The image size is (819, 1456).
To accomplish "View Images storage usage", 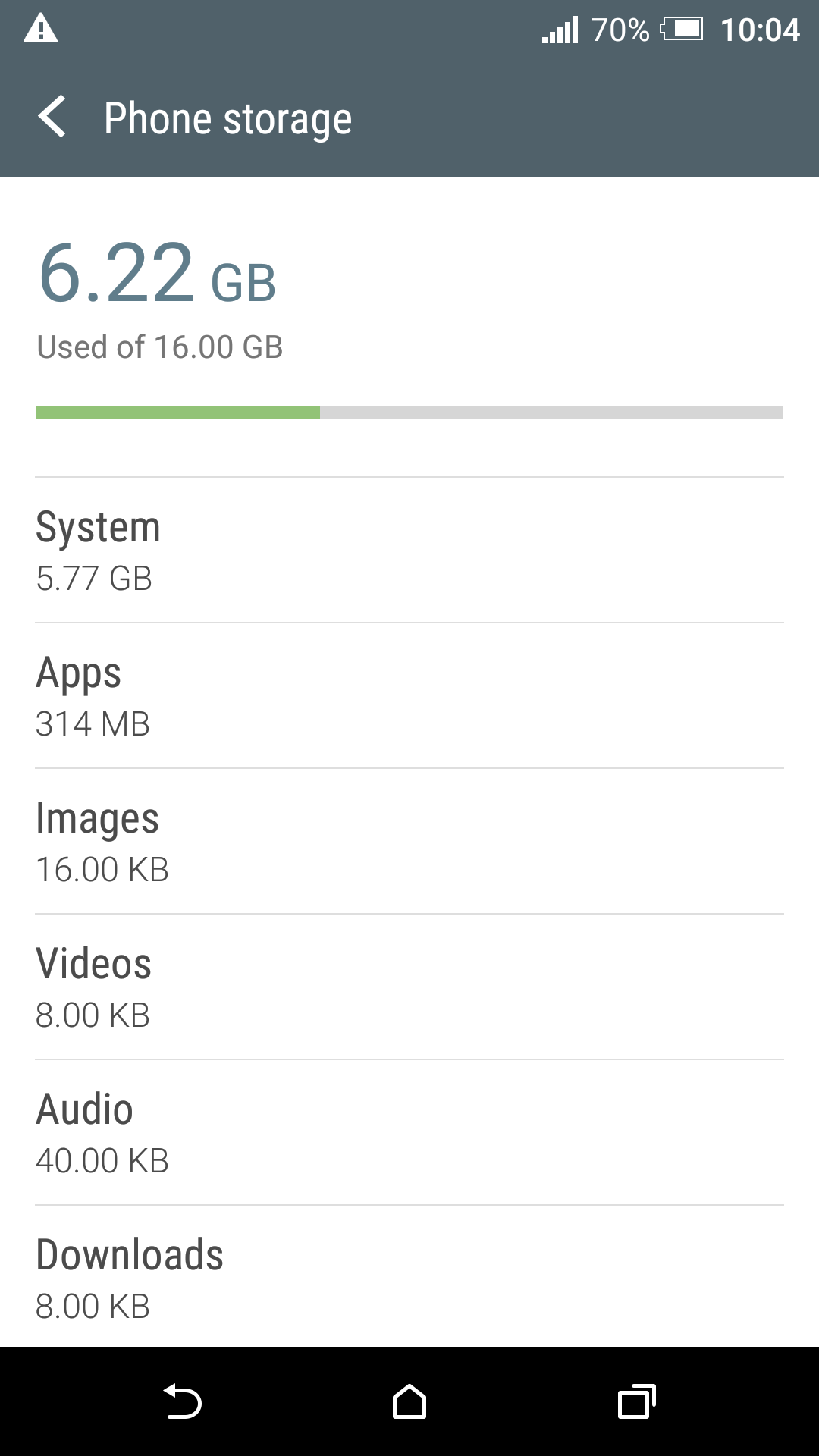I will [409, 842].
